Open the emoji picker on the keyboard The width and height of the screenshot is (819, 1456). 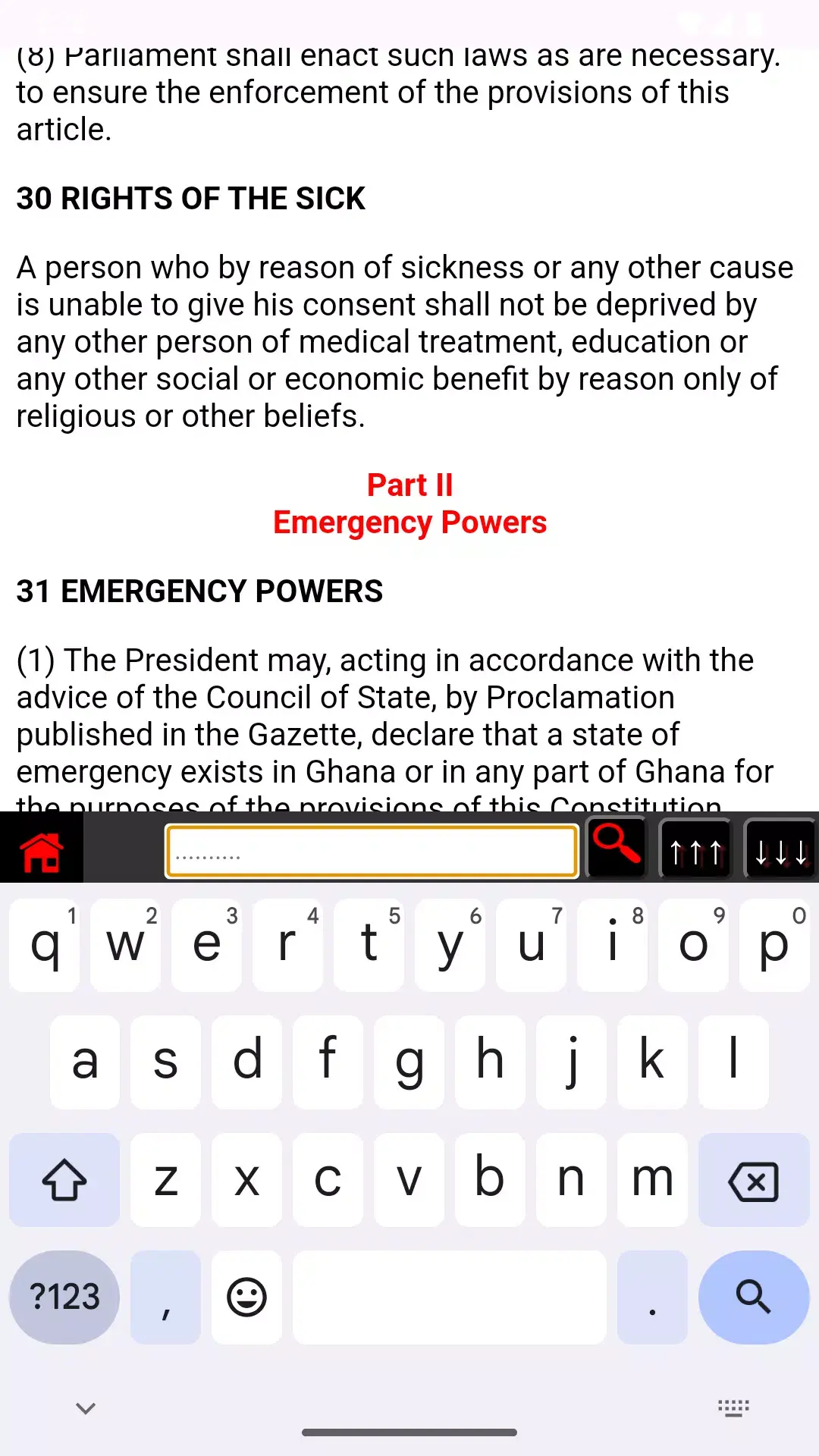pos(246,1297)
